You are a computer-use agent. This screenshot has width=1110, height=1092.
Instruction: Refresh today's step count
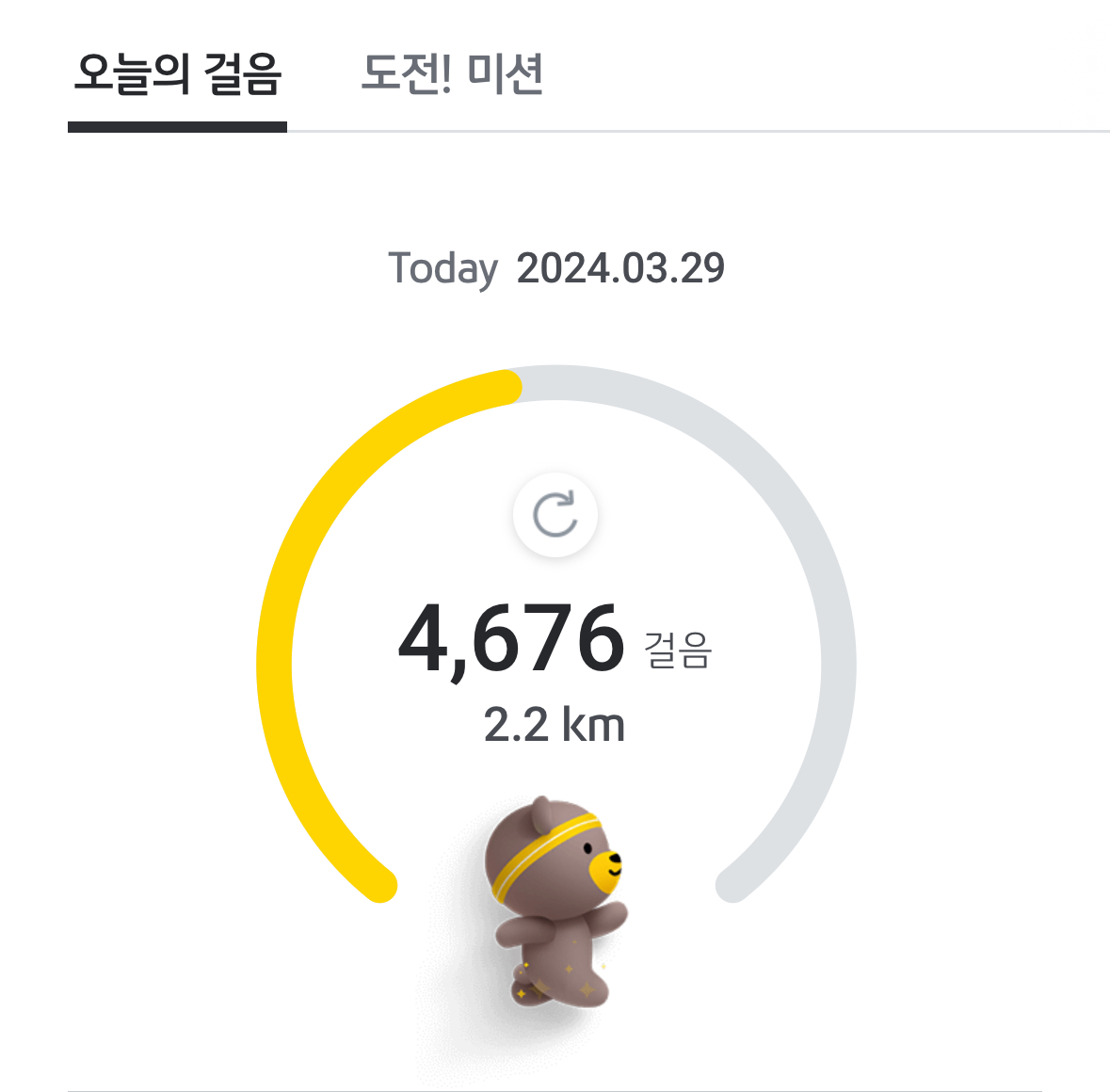click(555, 515)
